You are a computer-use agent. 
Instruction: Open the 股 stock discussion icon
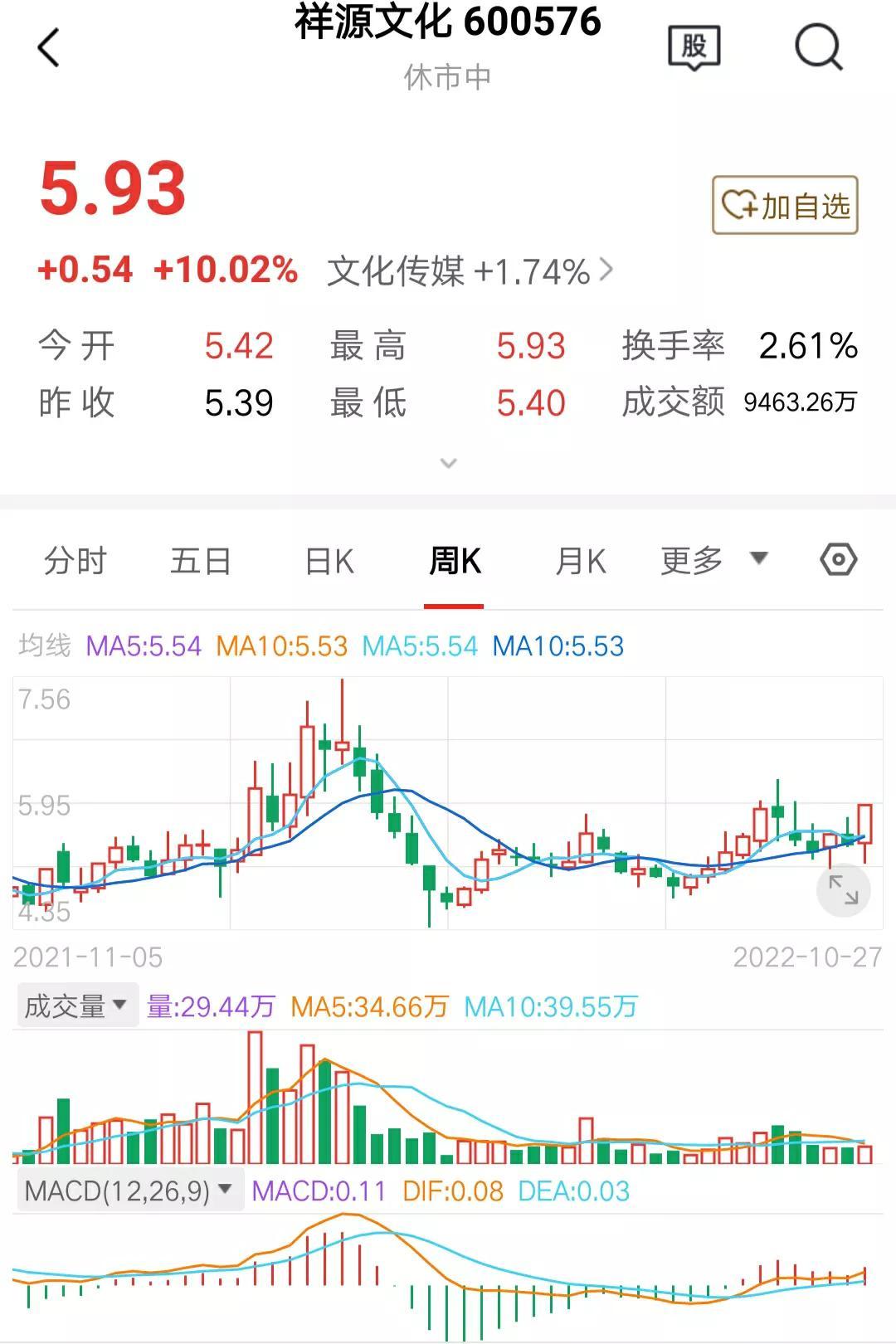coord(694,47)
